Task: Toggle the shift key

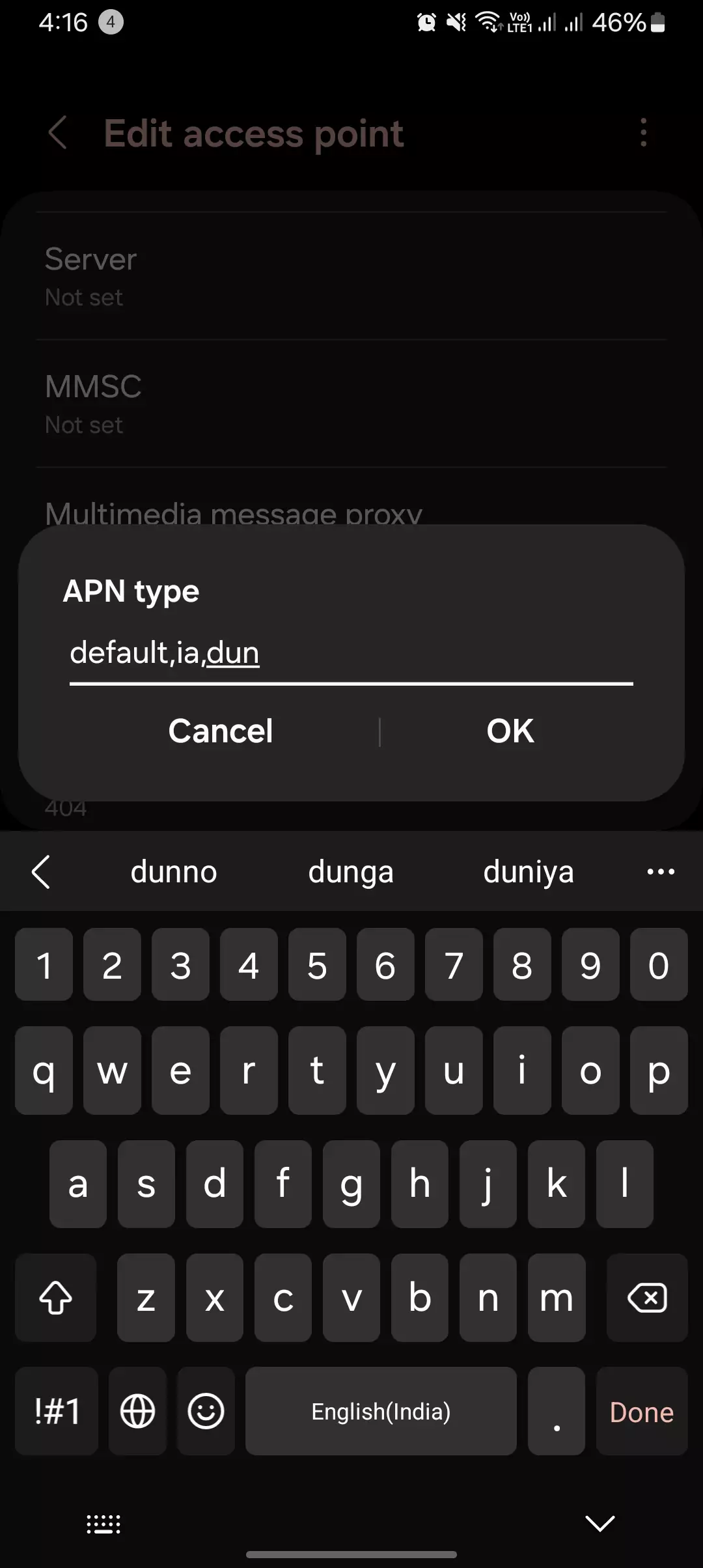Action: [x=56, y=1298]
